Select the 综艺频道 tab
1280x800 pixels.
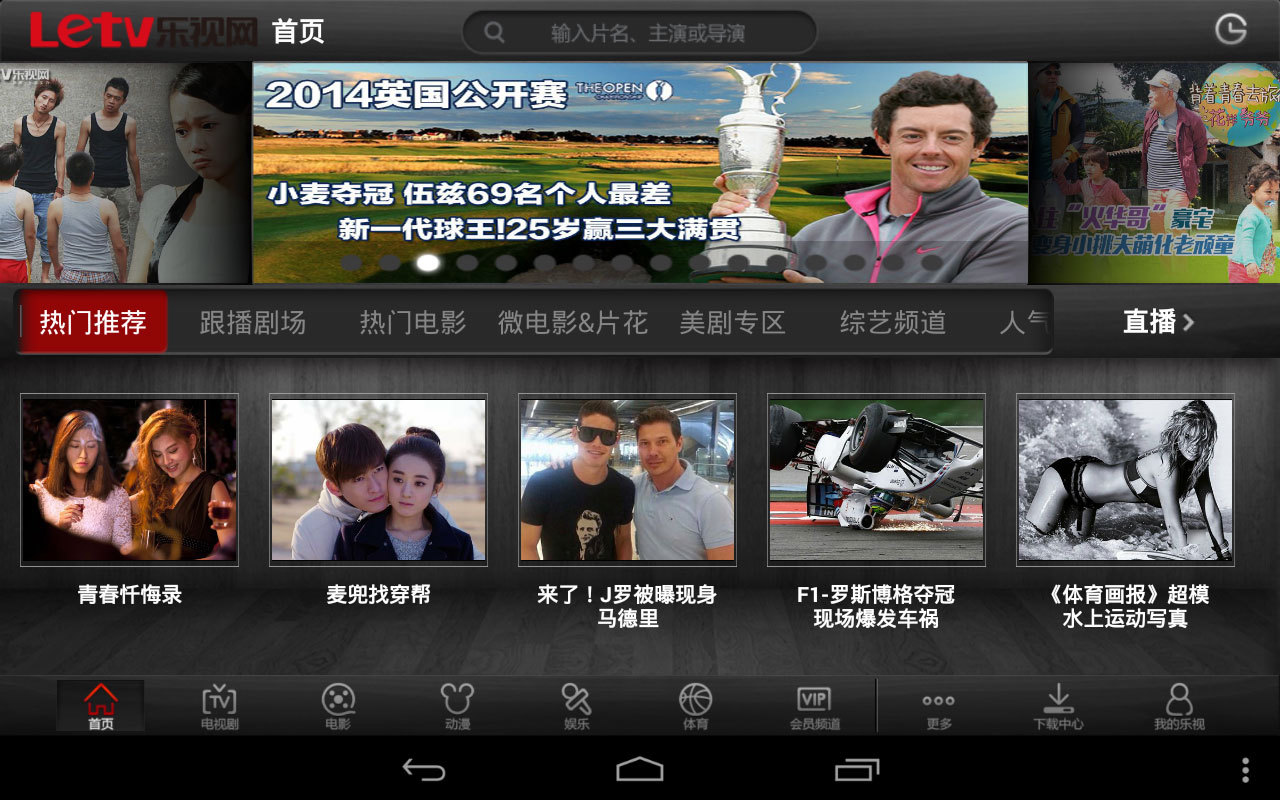pos(892,322)
